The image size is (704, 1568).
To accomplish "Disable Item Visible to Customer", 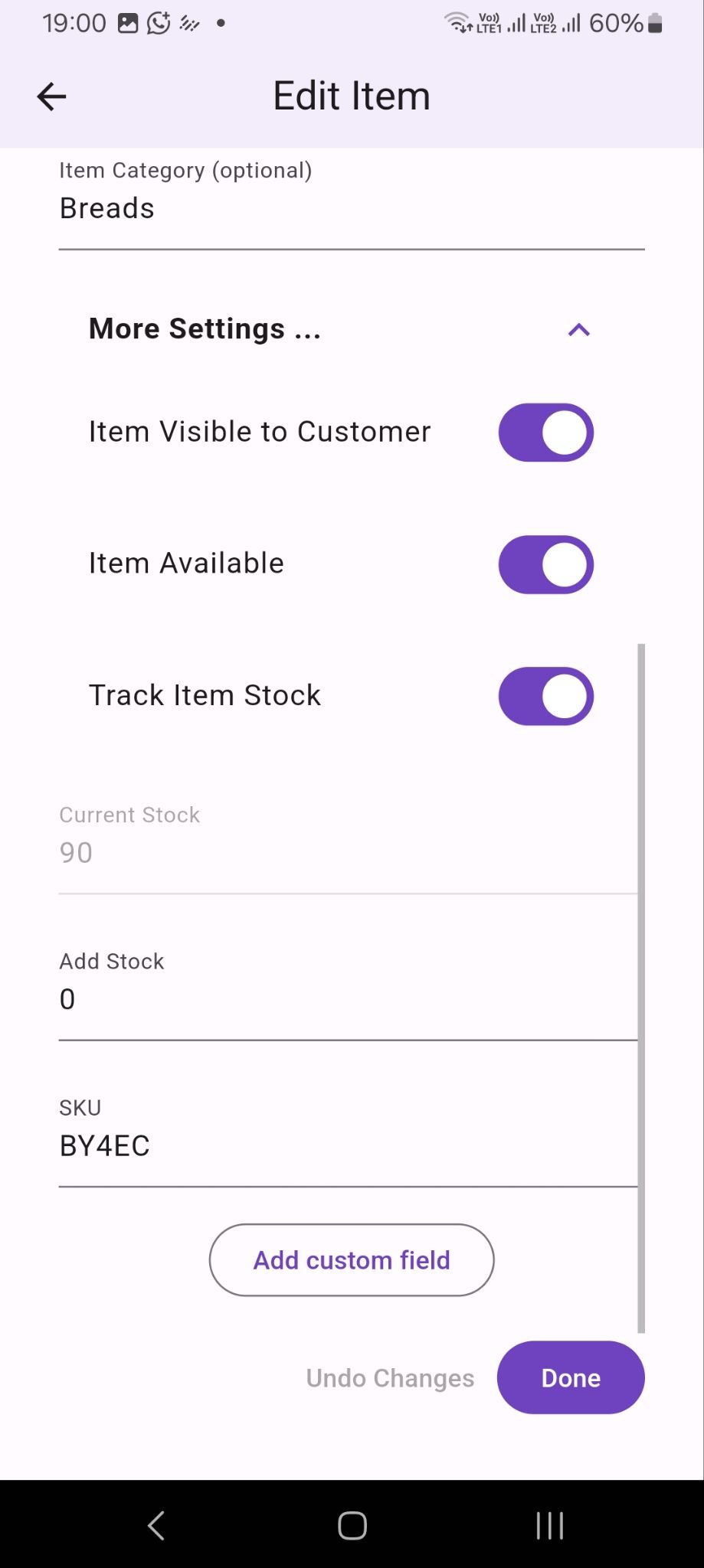I will pos(545,432).
